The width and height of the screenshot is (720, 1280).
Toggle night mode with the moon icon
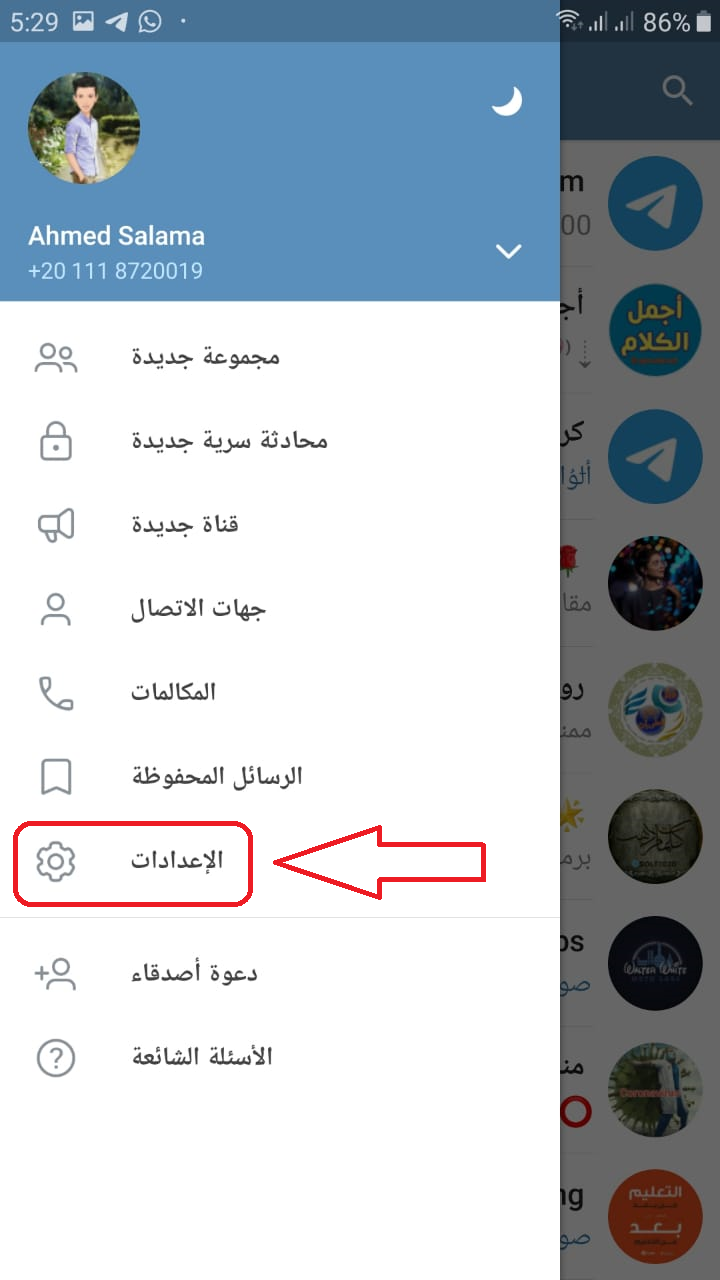coord(507,101)
